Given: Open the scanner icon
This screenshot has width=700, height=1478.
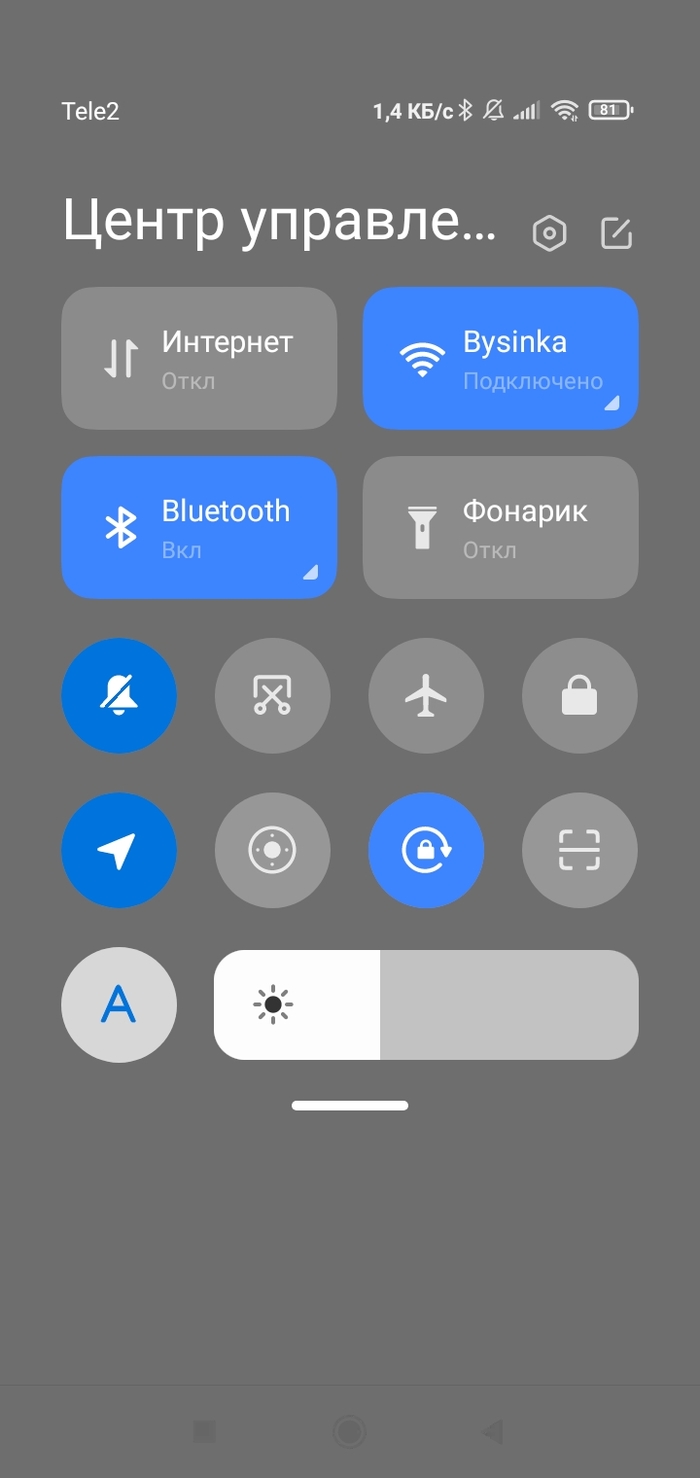Looking at the screenshot, I should tap(579, 850).
